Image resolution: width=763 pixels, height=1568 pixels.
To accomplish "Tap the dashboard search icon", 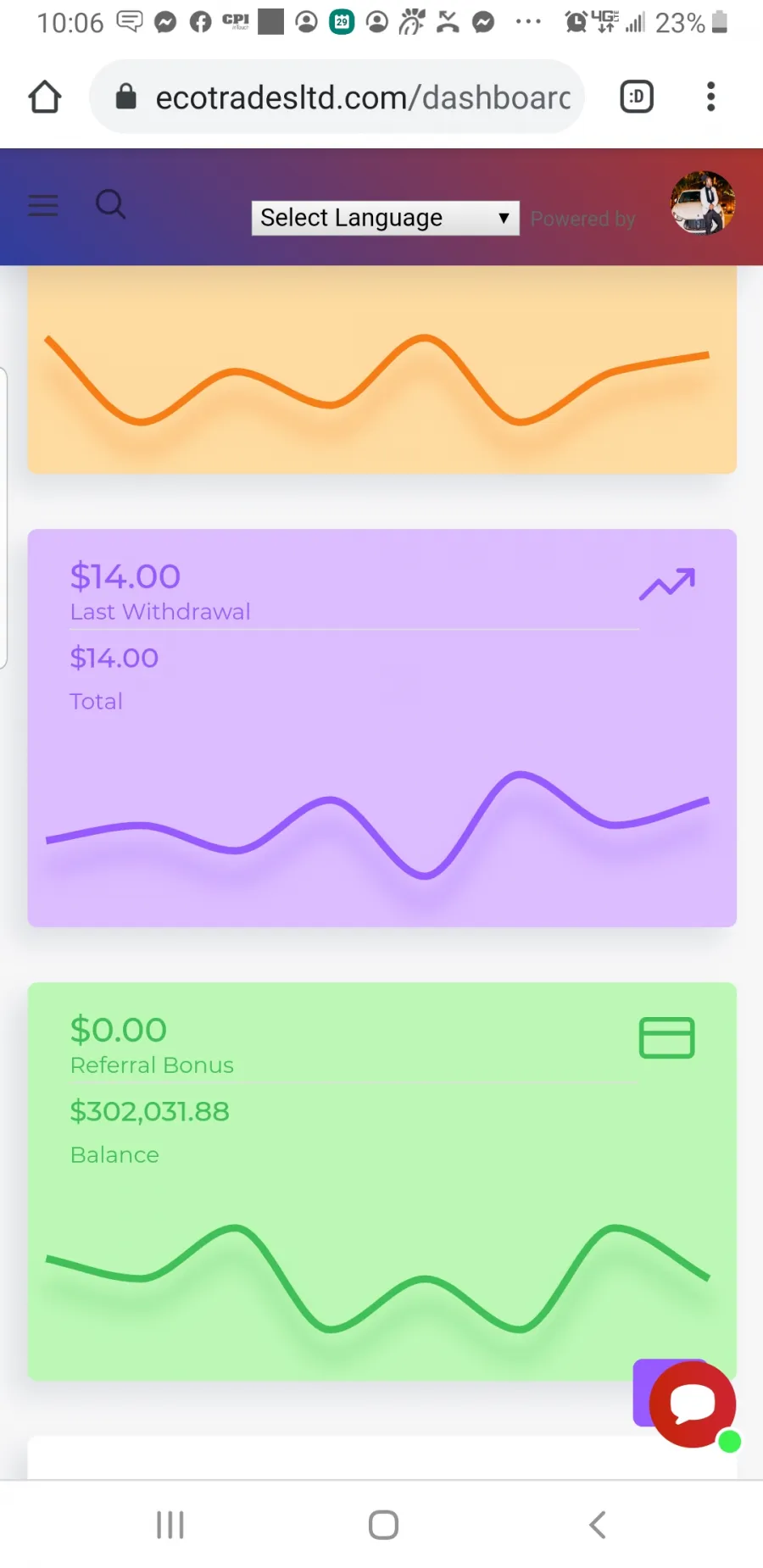I will pos(110,204).
